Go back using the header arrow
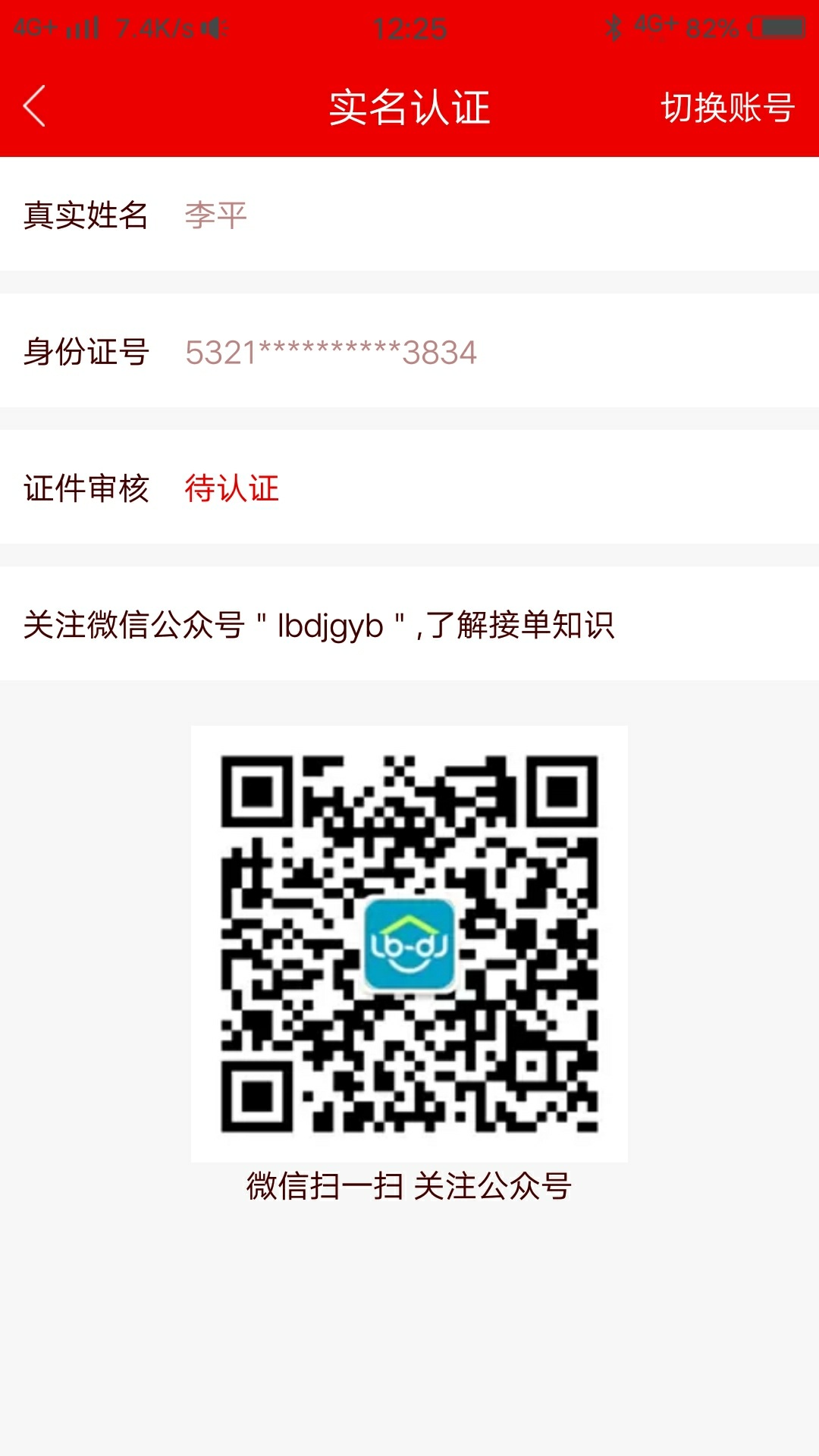 coord(35,106)
